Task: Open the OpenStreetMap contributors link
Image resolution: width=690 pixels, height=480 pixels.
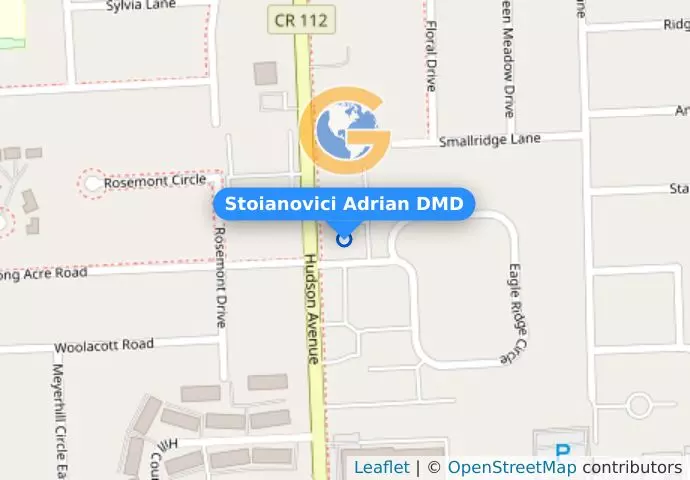Action: [511, 467]
